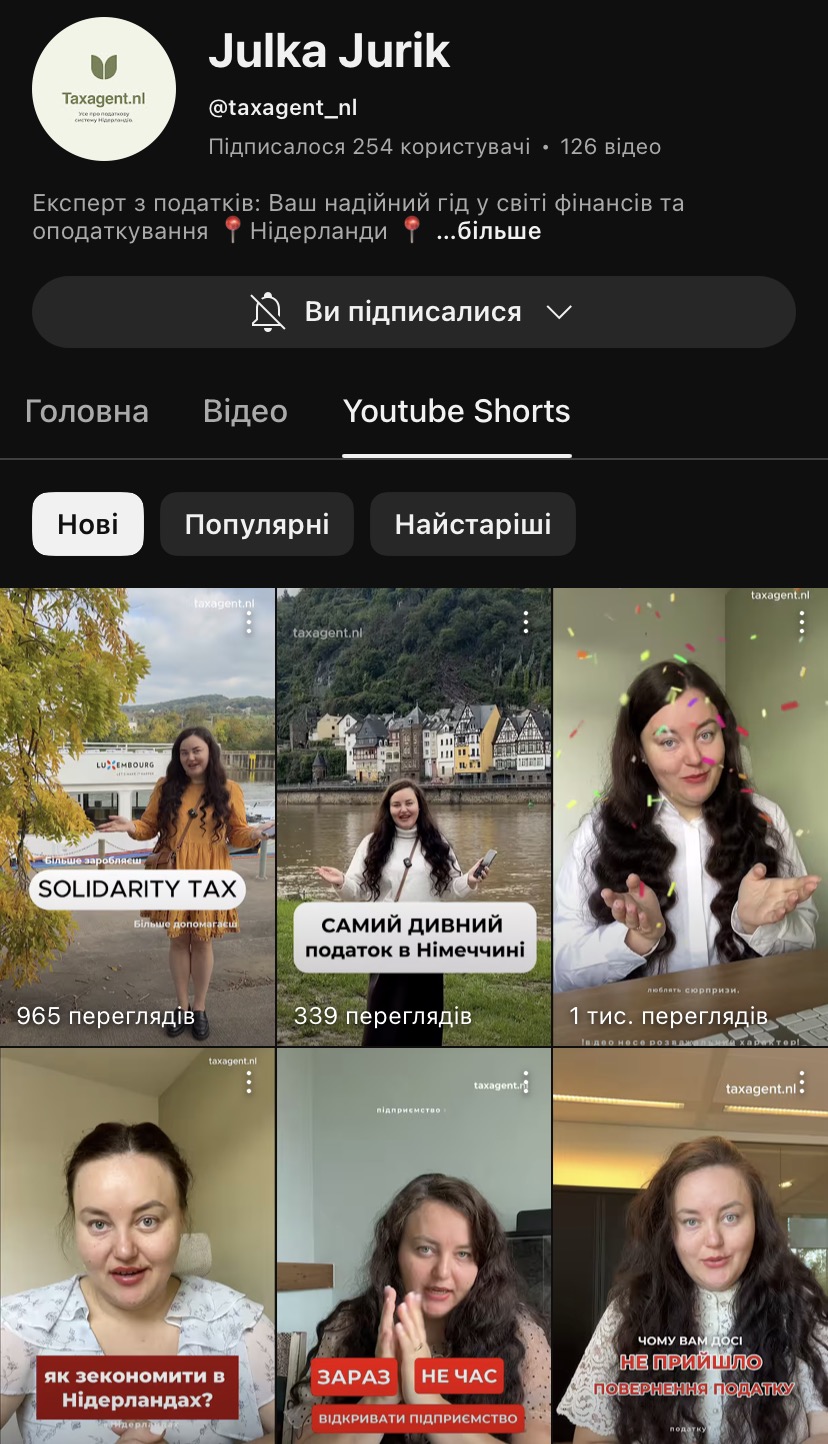Open options menu on 1 тис. переглядів short
828x1444 pixels.
(x=802, y=623)
